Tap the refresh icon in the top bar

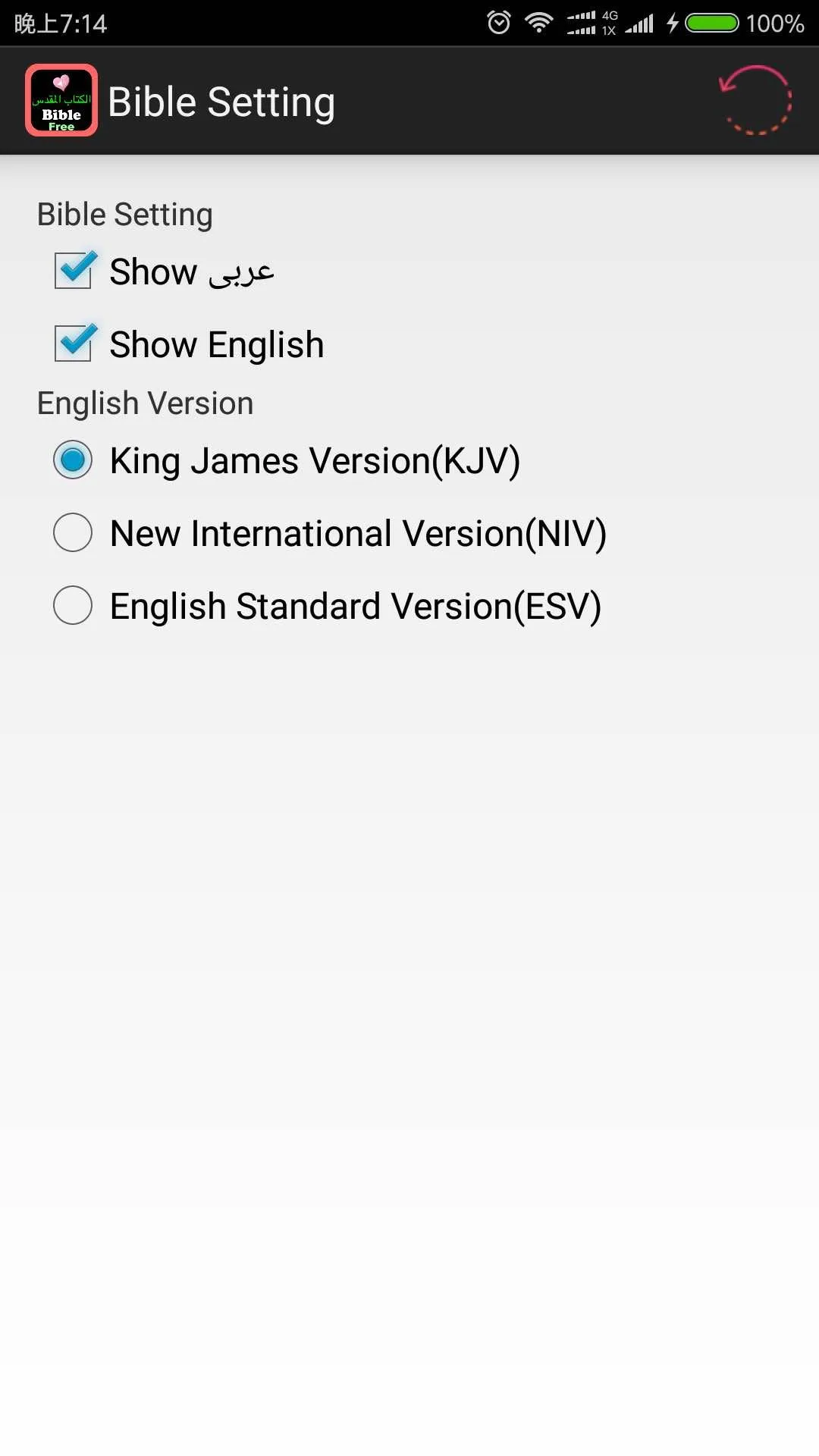[x=753, y=101]
